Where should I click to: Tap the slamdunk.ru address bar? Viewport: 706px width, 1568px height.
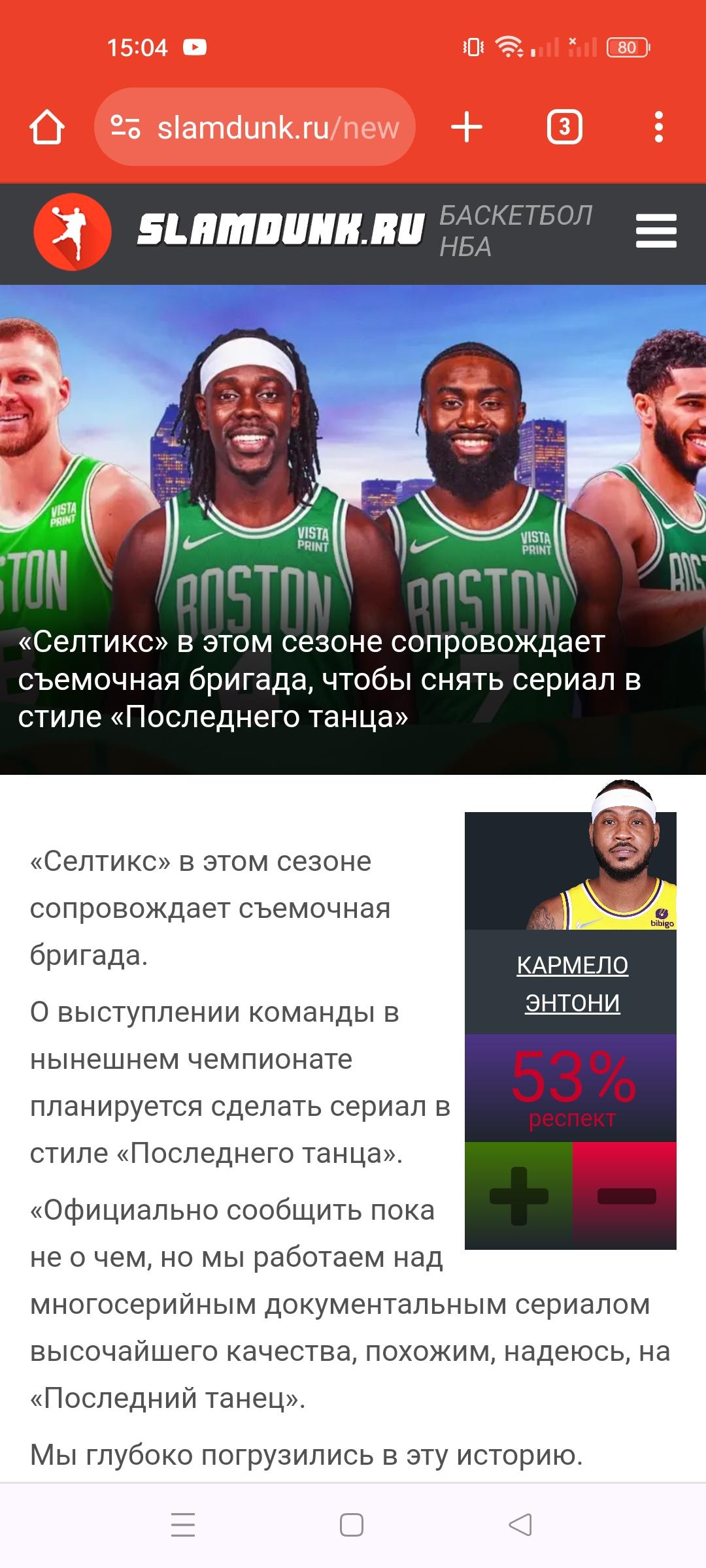click(x=255, y=127)
